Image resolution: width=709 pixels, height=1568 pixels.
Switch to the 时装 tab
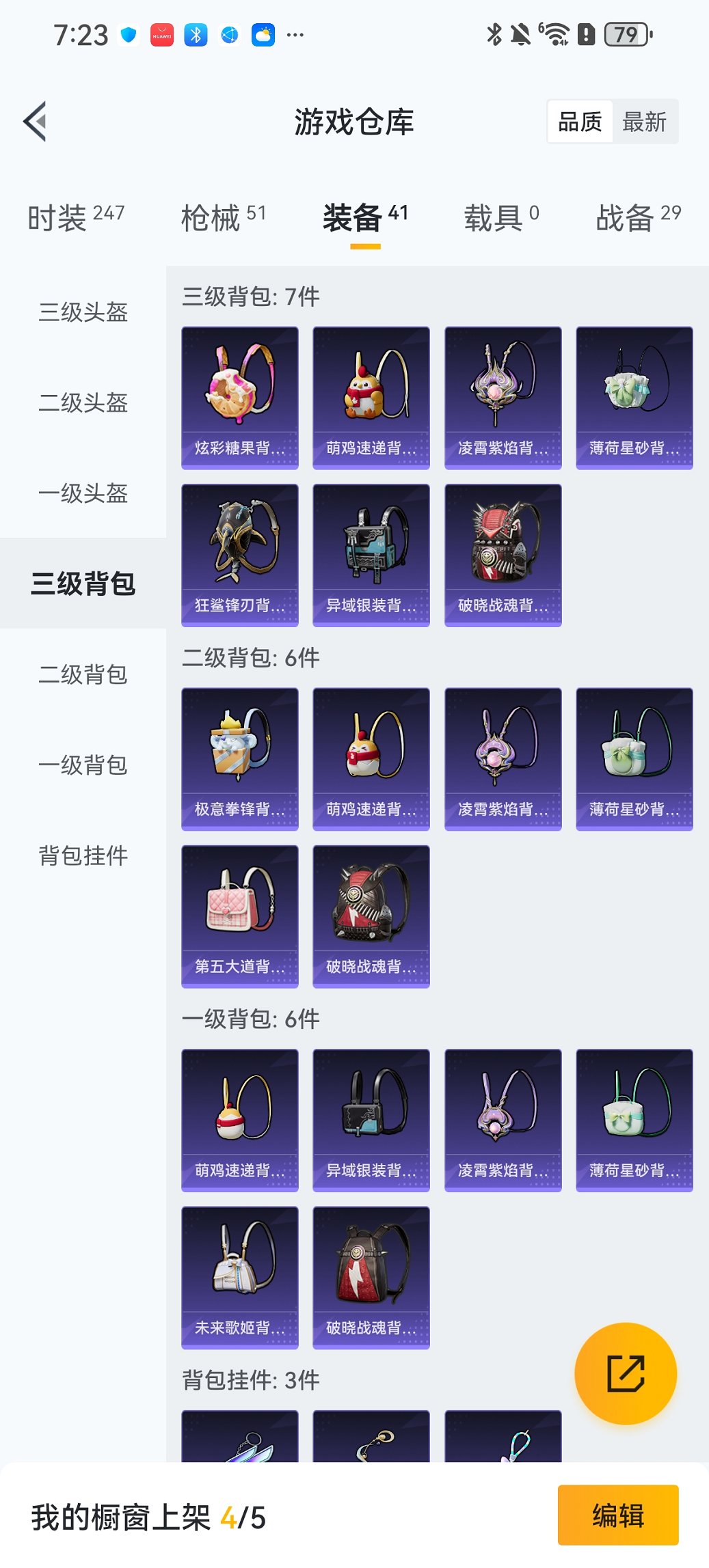click(x=76, y=218)
